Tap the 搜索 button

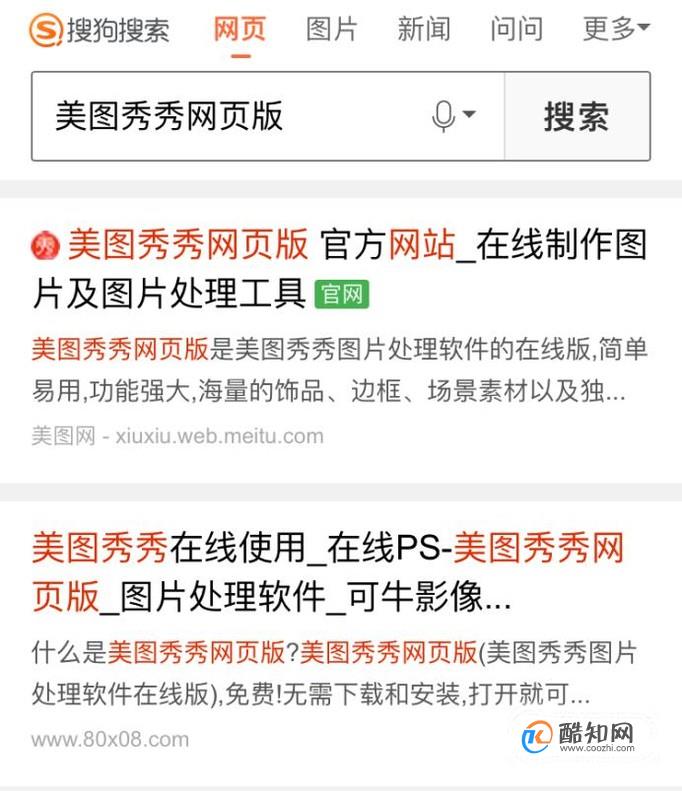click(x=576, y=117)
